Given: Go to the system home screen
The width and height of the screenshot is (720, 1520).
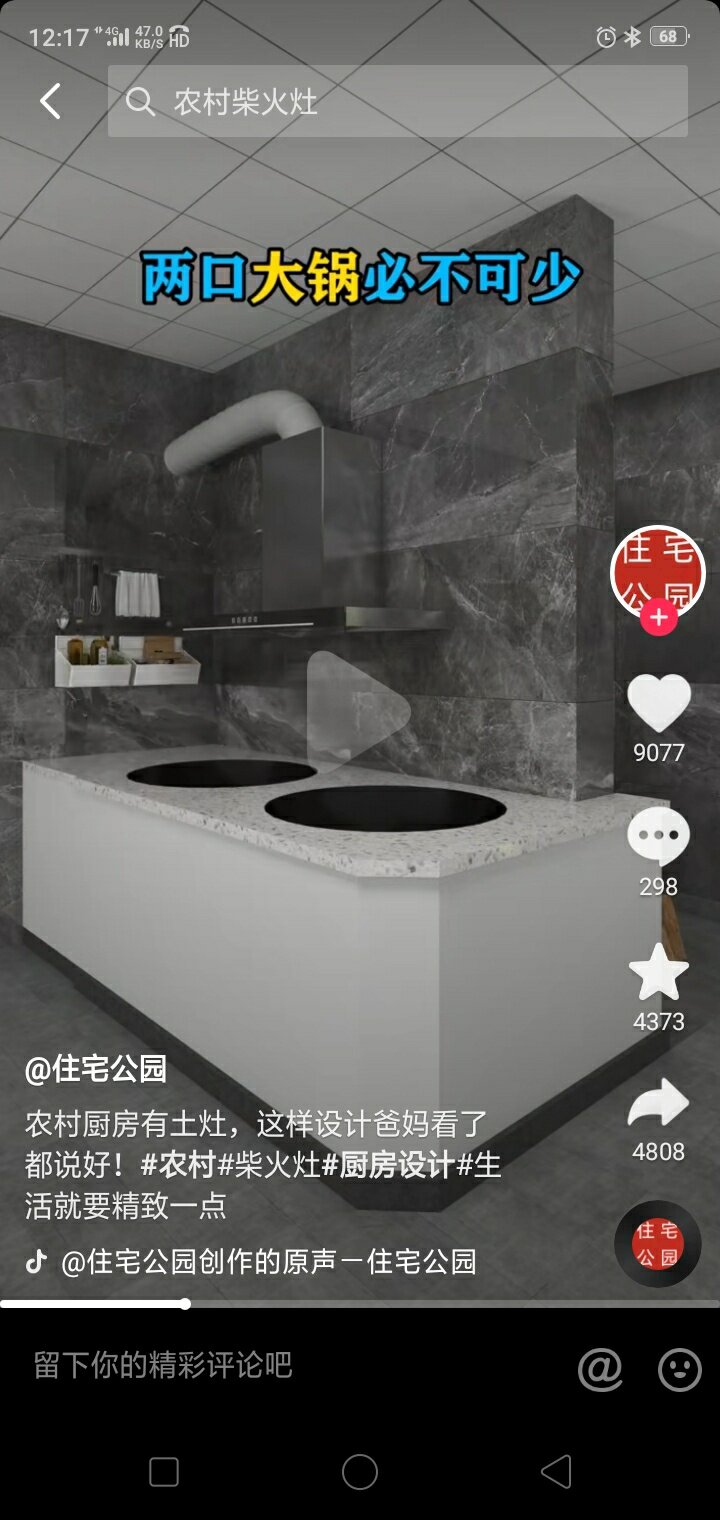Looking at the screenshot, I should (360, 1471).
